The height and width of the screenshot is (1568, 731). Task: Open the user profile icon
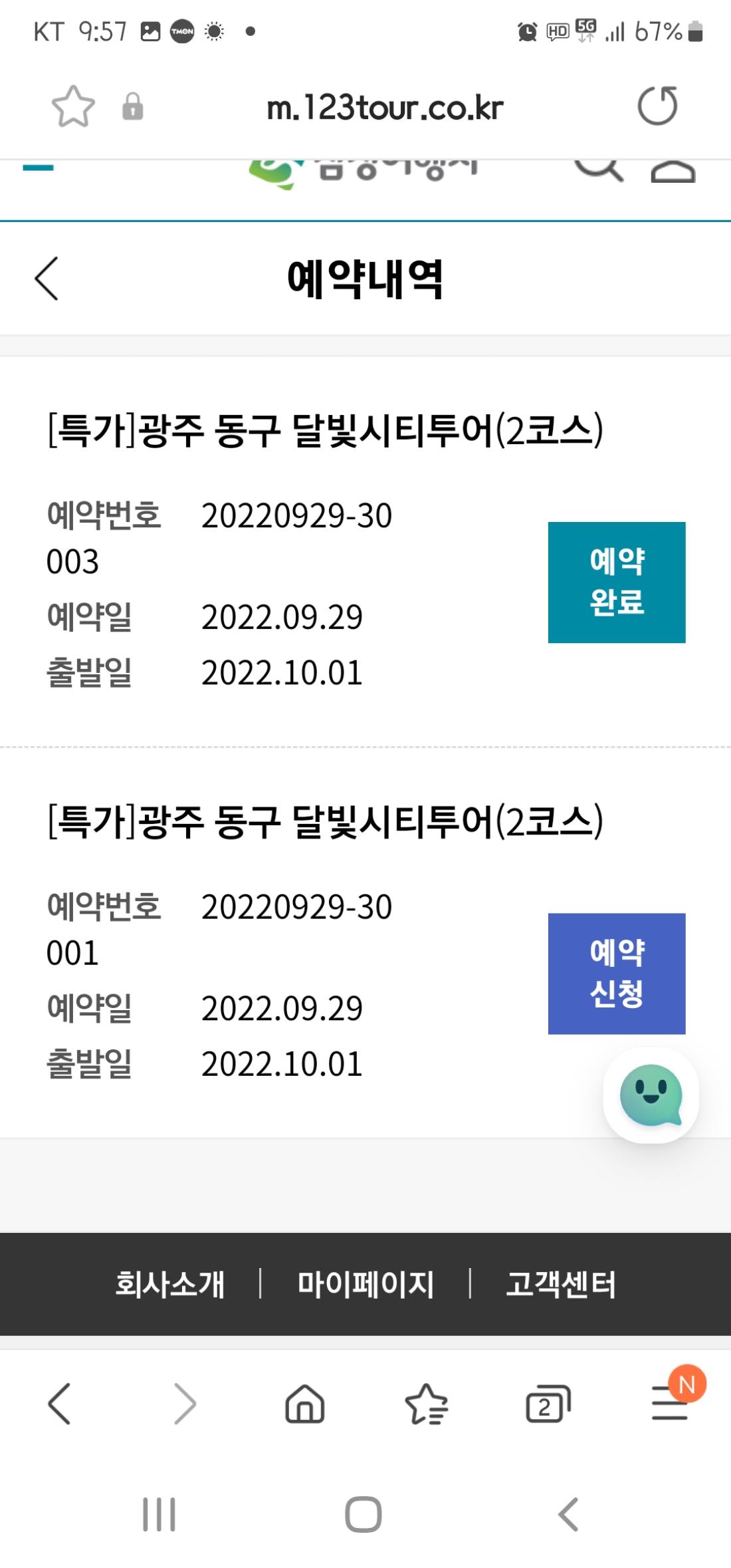click(673, 171)
